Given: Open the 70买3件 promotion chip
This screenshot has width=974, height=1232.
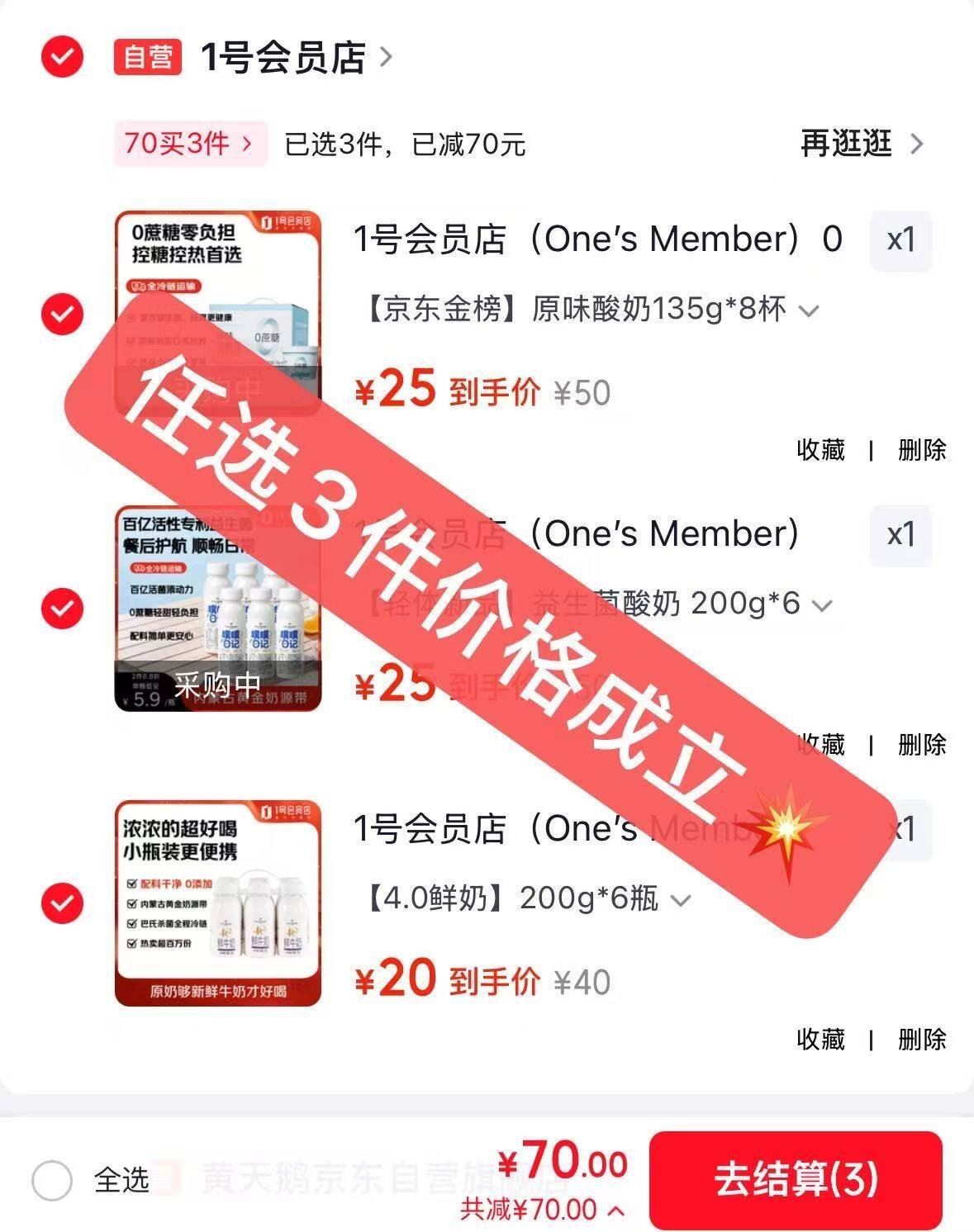Looking at the screenshot, I should [x=189, y=144].
